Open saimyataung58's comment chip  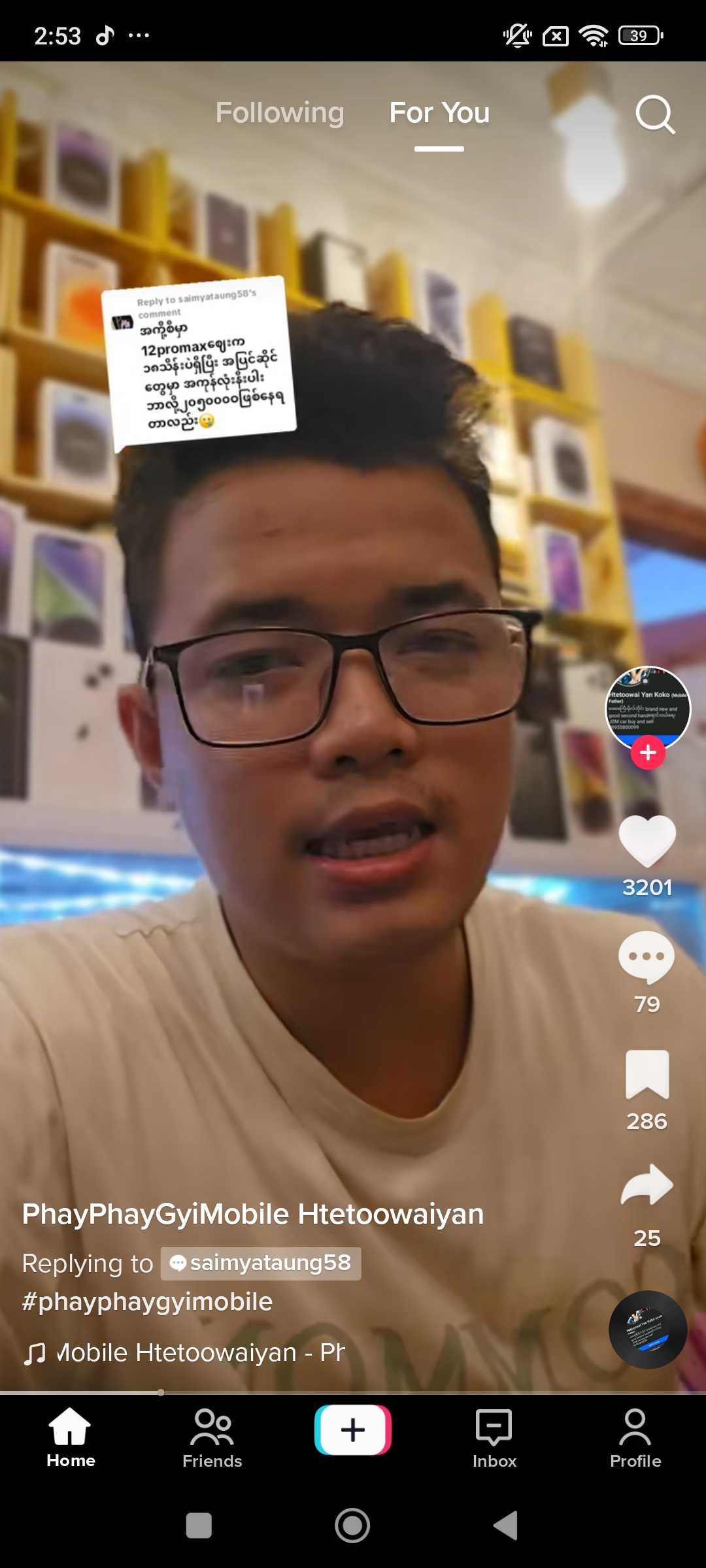pyautogui.click(x=261, y=1263)
